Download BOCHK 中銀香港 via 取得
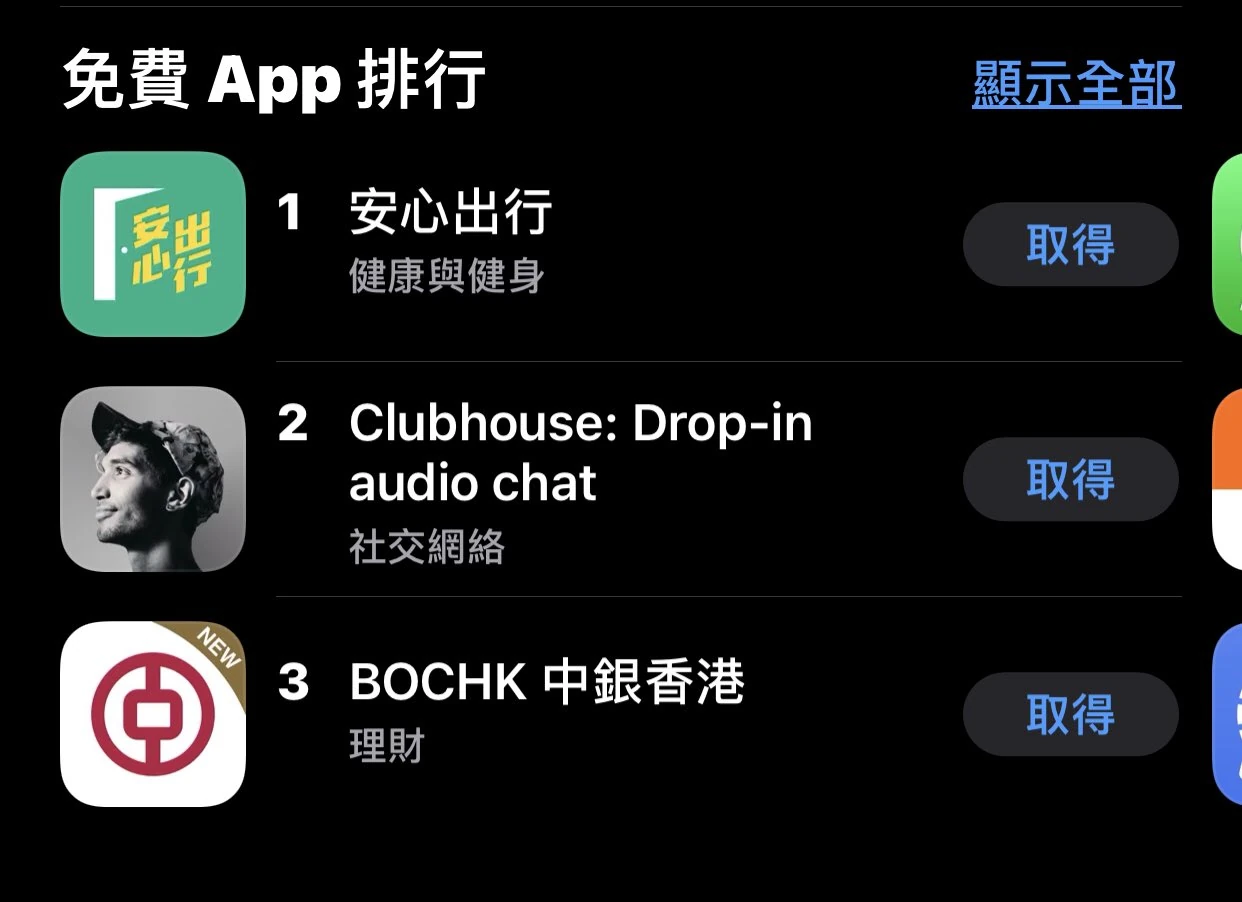The width and height of the screenshot is (1242, 902). coord(1070,715)
